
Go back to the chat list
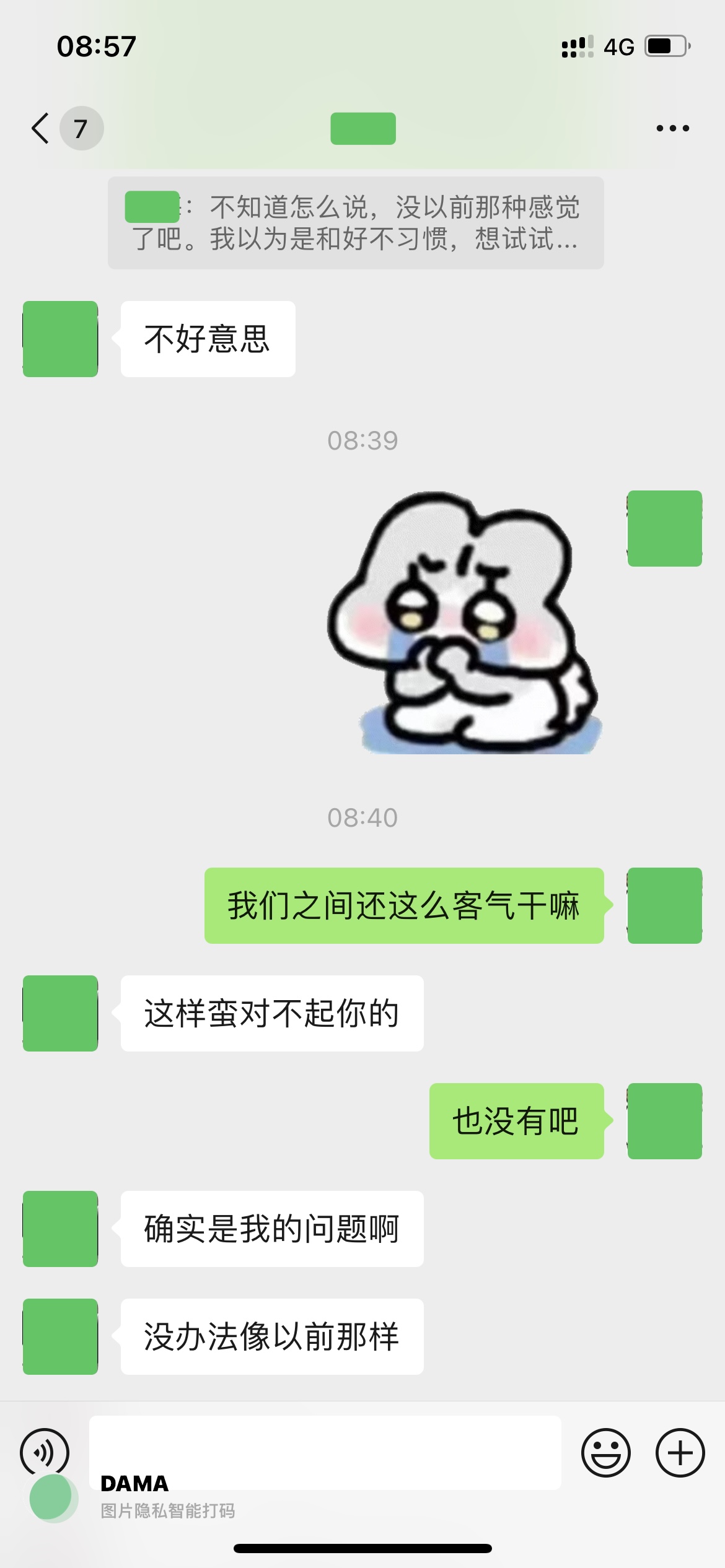[42, 128]
